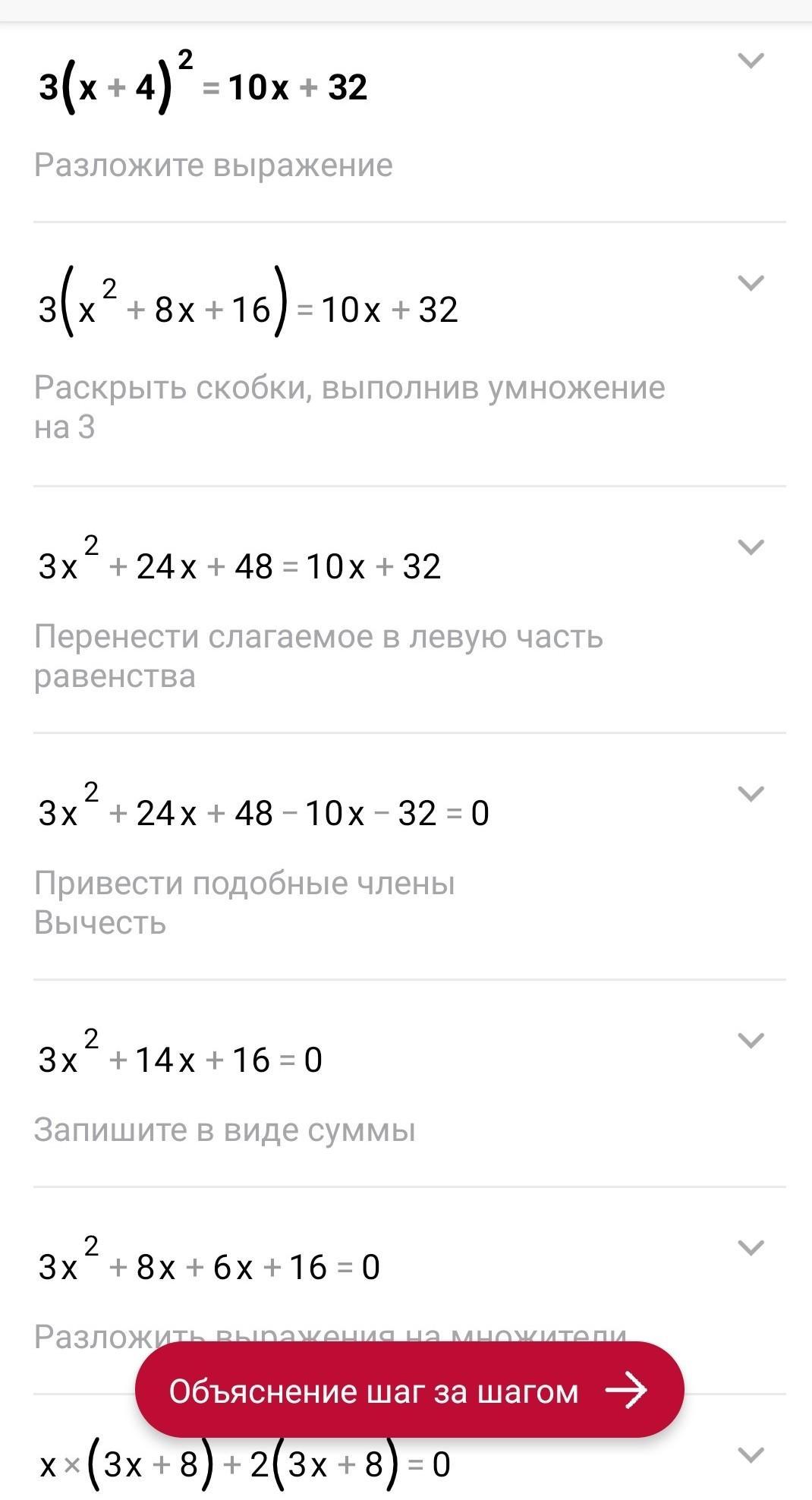Expand the step 3x² + 24x + 48 = 10x + 32
Viewport: 812px width, 1500px height.
(x=751, y=547)
